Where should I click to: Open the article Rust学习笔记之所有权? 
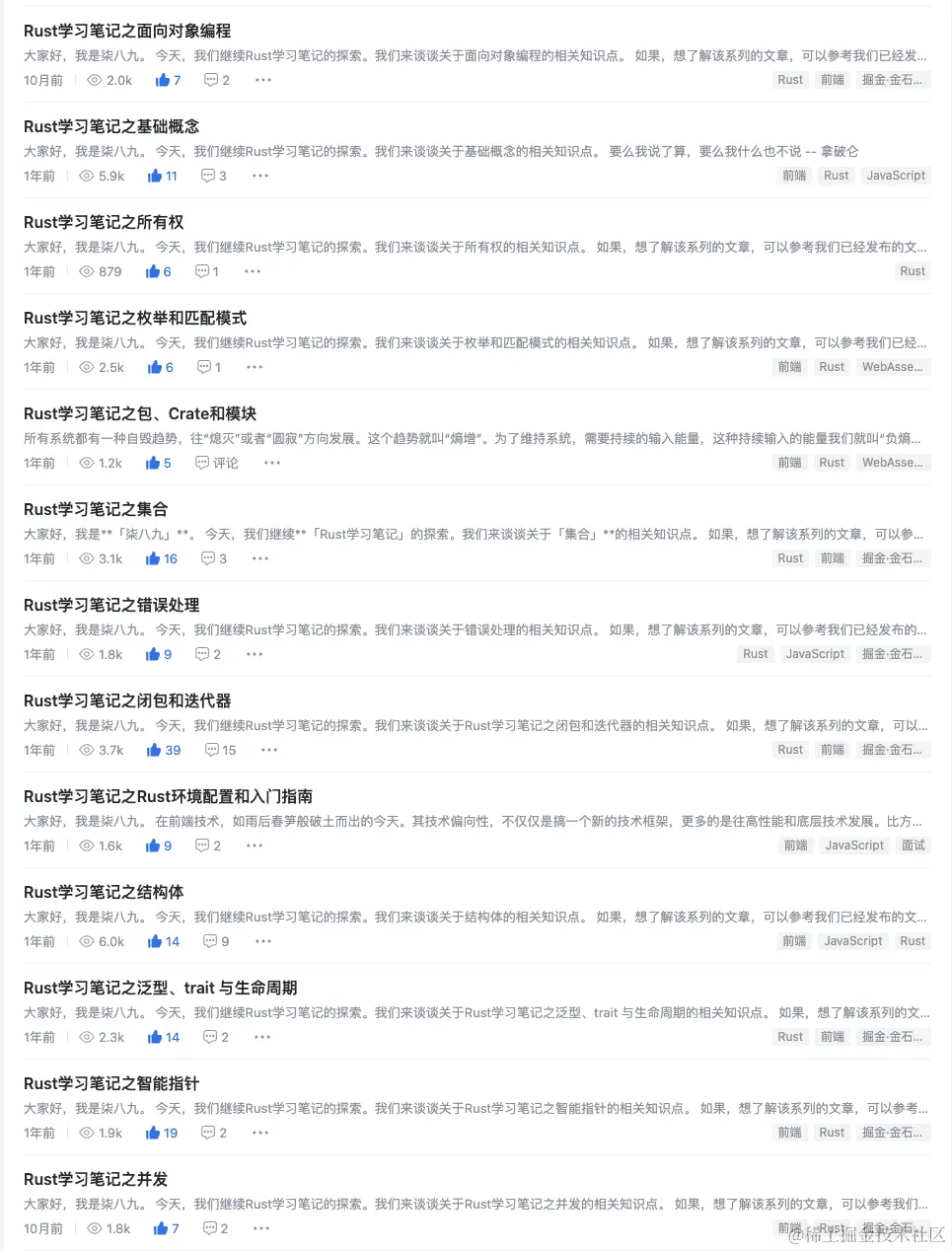103,222
